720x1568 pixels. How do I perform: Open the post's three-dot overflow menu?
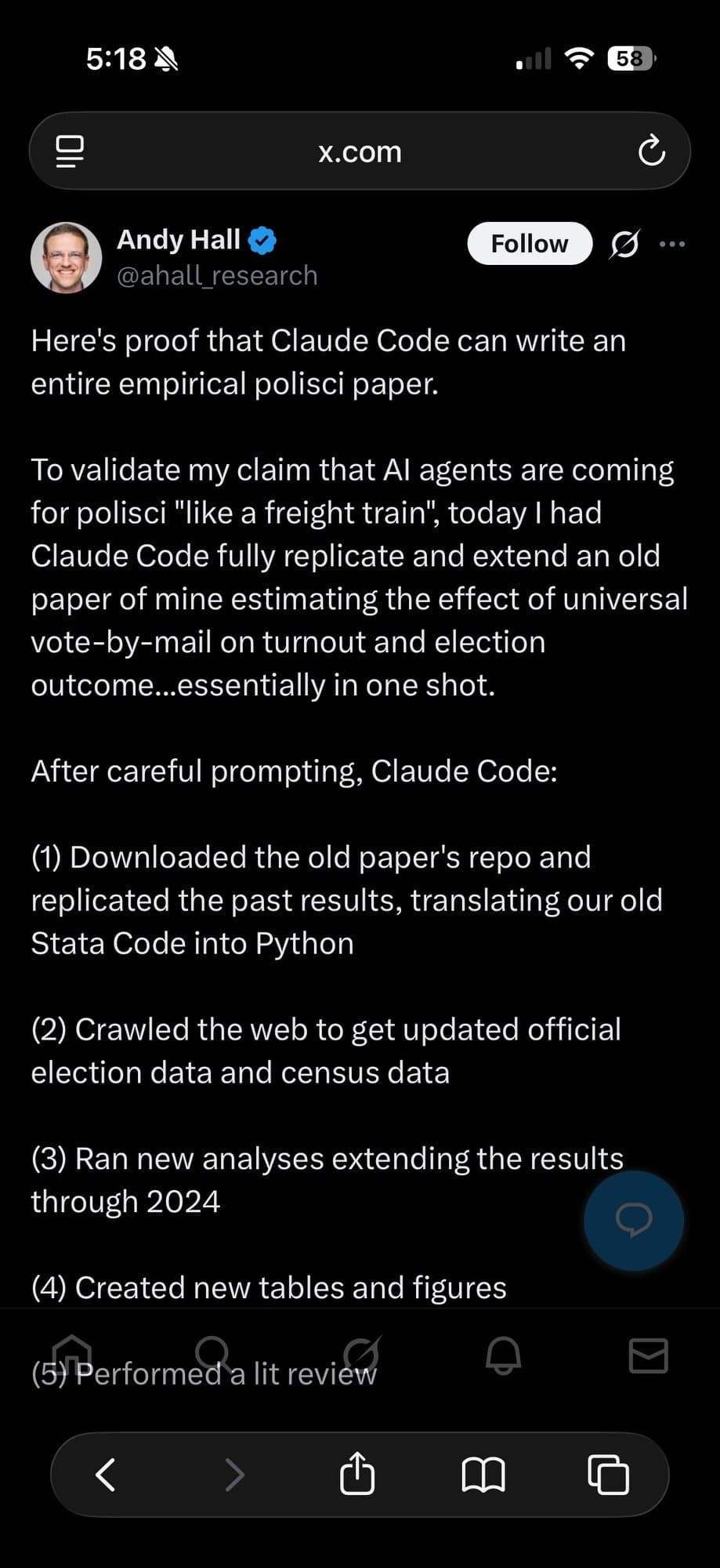click(x=672, y=244)
